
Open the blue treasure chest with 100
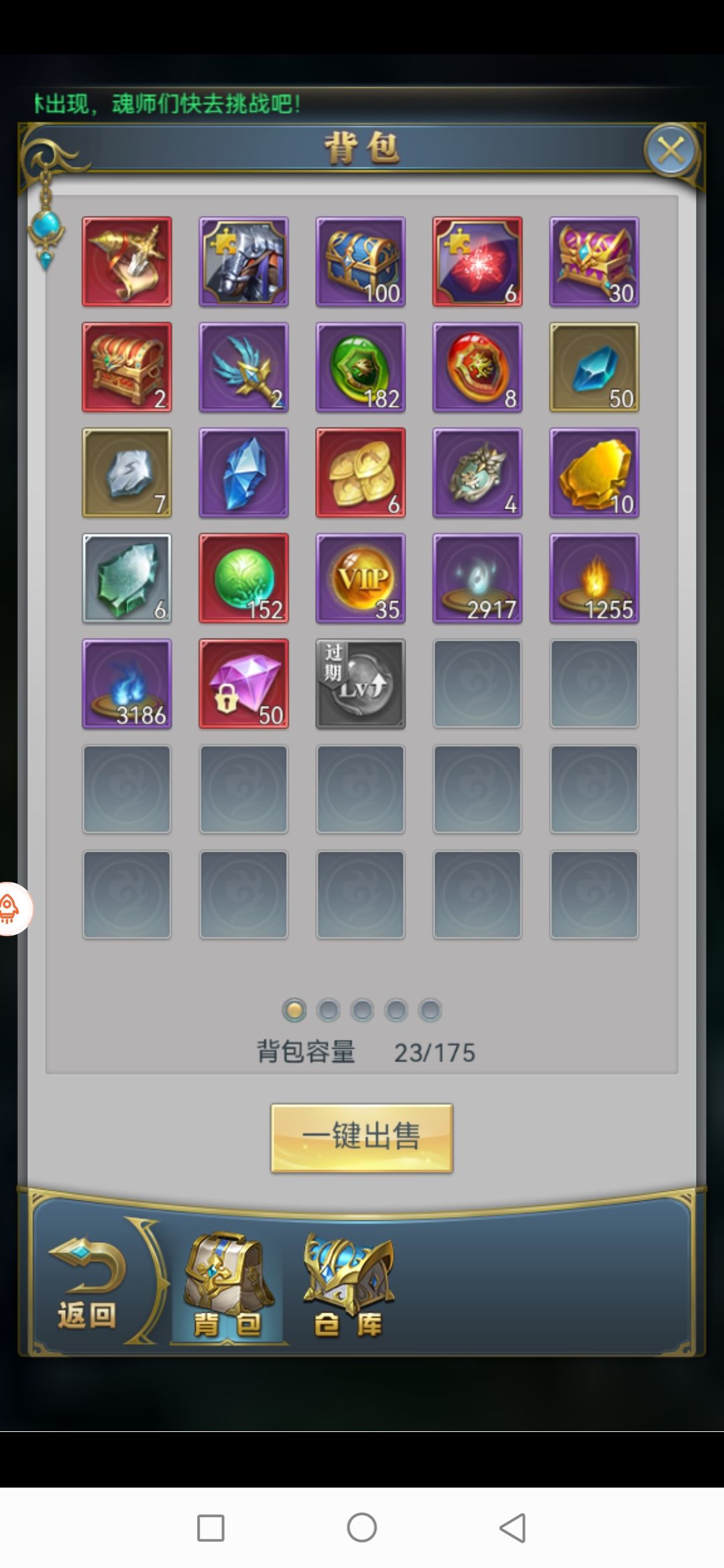(x=361, y=262)
